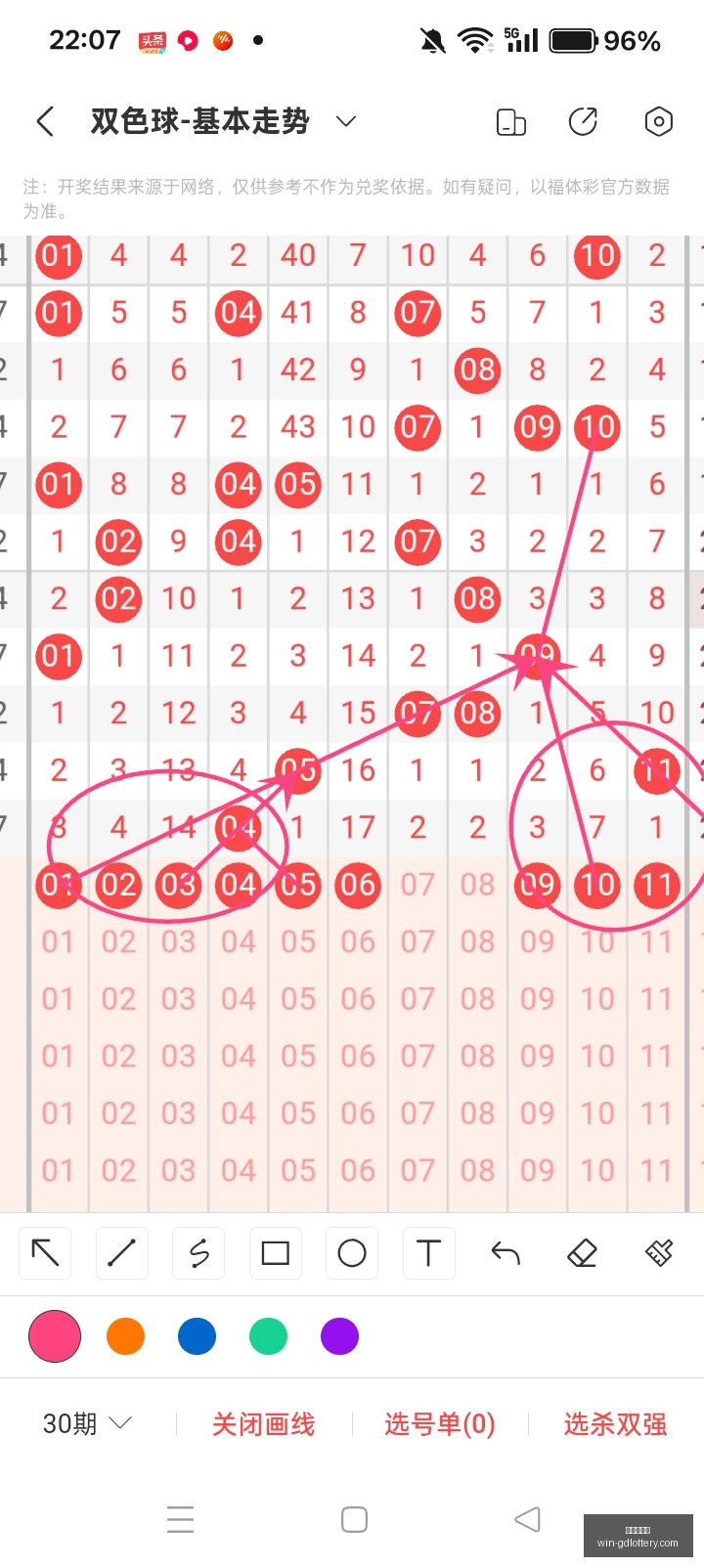
Task: Undo the last drawn line
Action: click(506, 1253)
